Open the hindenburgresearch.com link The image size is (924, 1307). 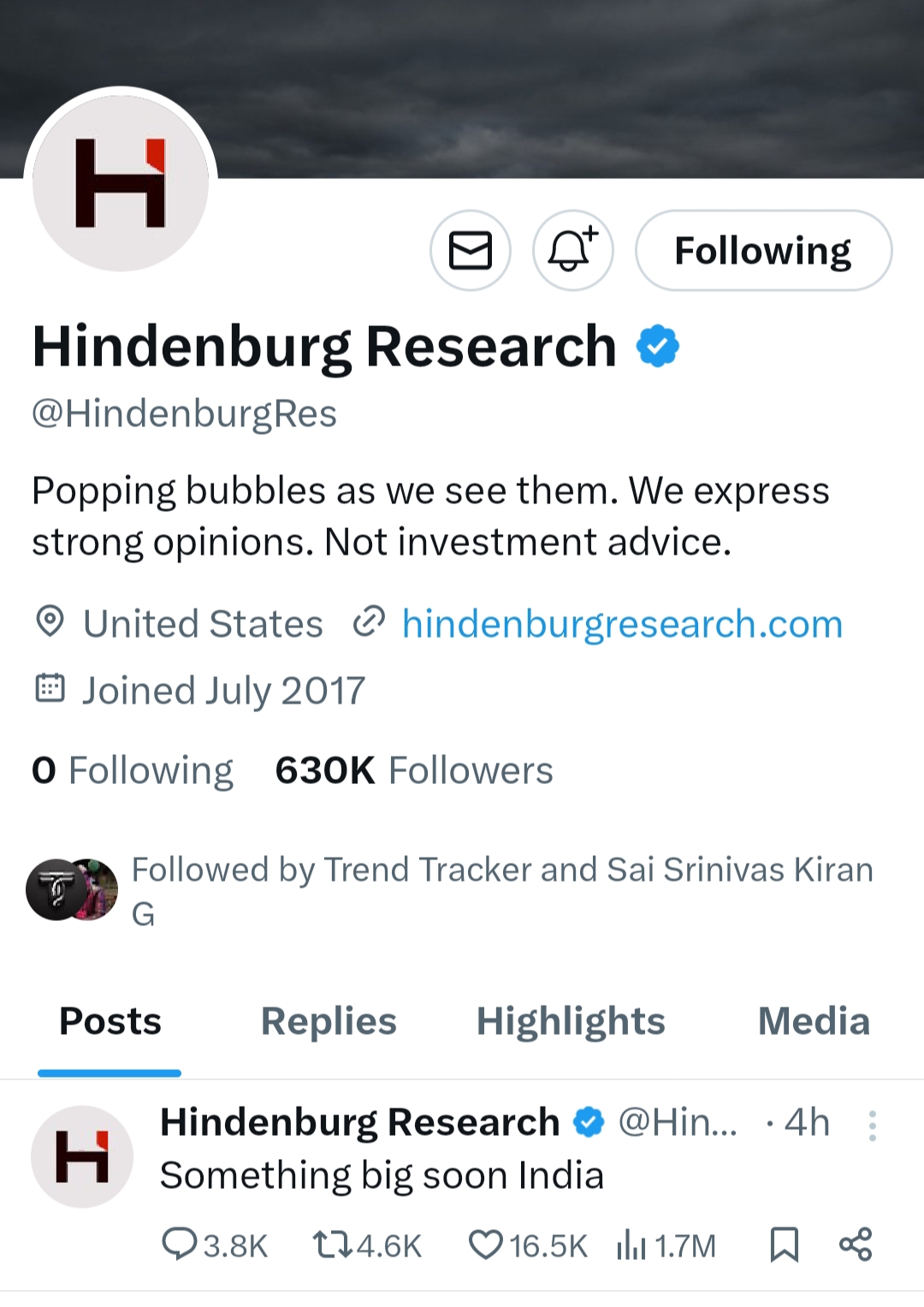(x=622, y=624)
